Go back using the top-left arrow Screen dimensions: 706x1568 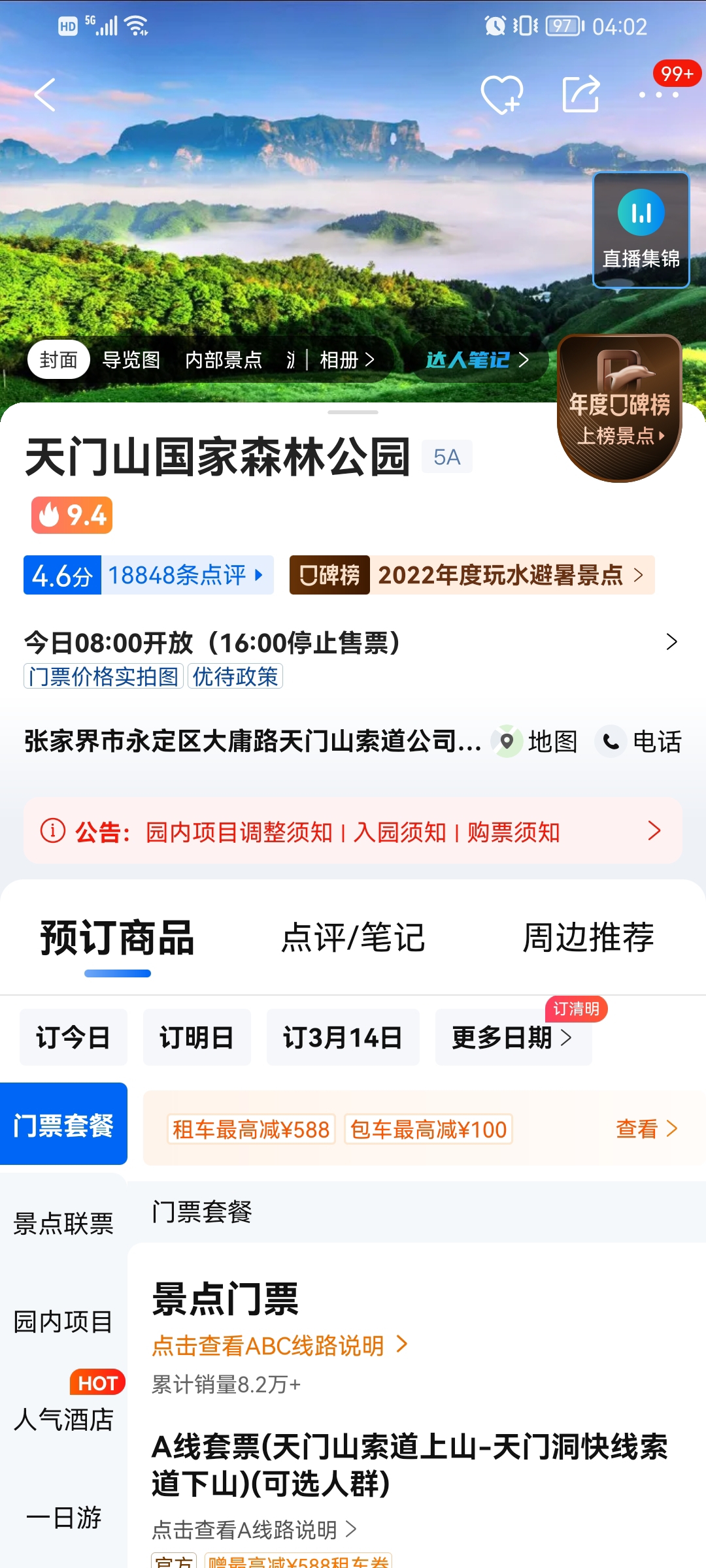[x=44, y=95]
